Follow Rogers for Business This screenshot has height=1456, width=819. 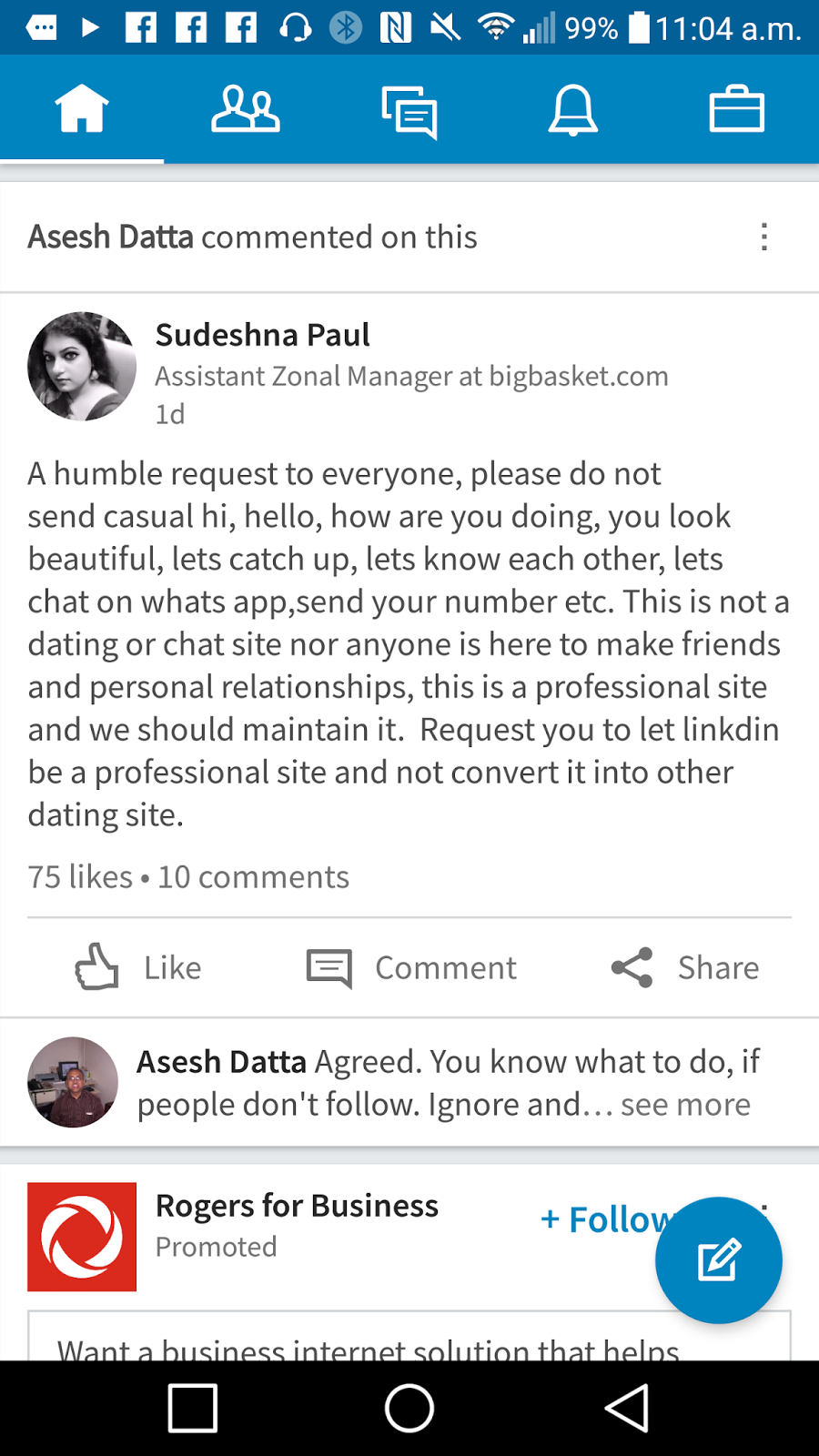click(601, 1219)
